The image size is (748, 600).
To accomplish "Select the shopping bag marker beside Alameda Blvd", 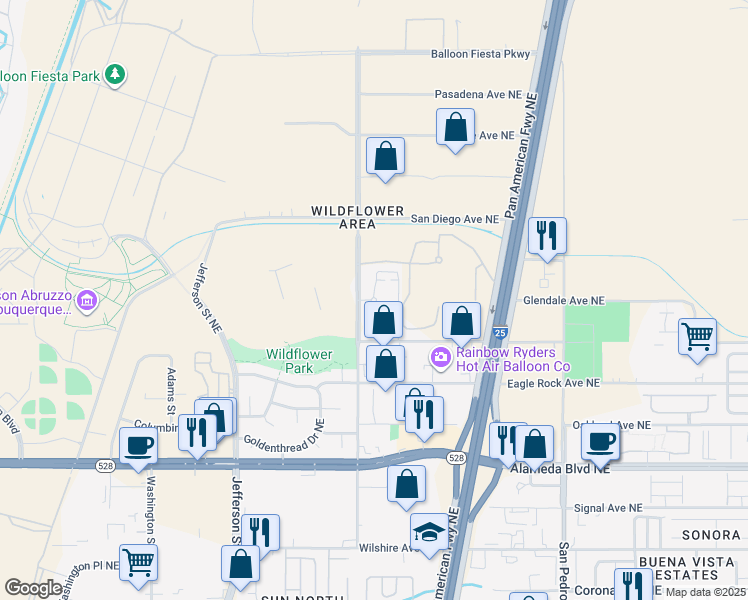I will point(535,444).
